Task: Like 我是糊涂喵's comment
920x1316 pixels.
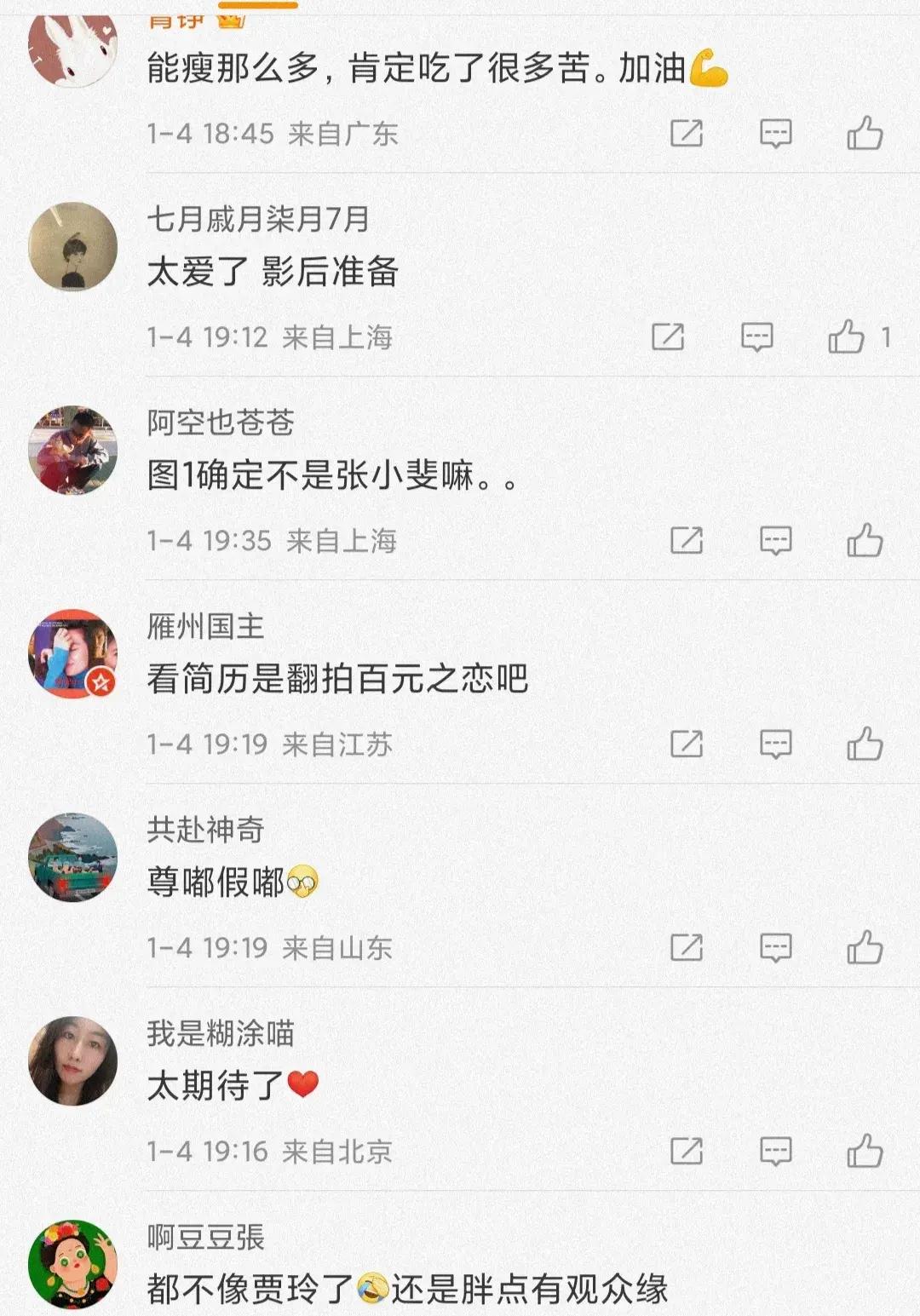Action: tap(865, 1152)
